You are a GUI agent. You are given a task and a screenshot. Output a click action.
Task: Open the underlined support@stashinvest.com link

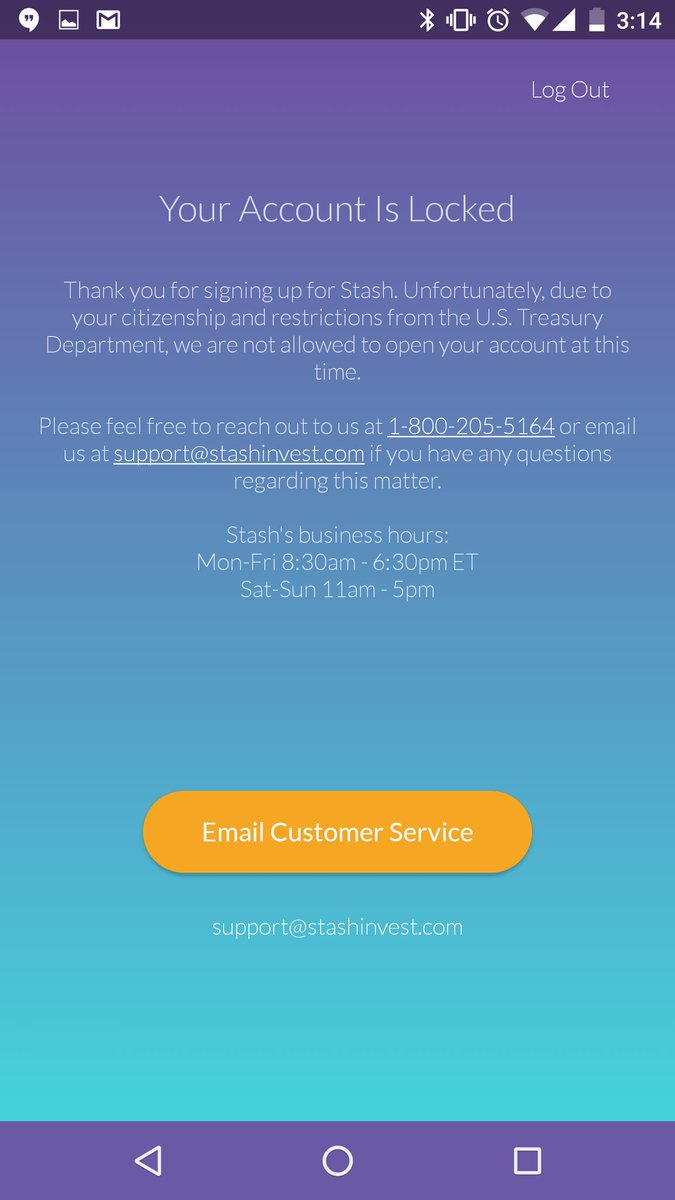238,454
